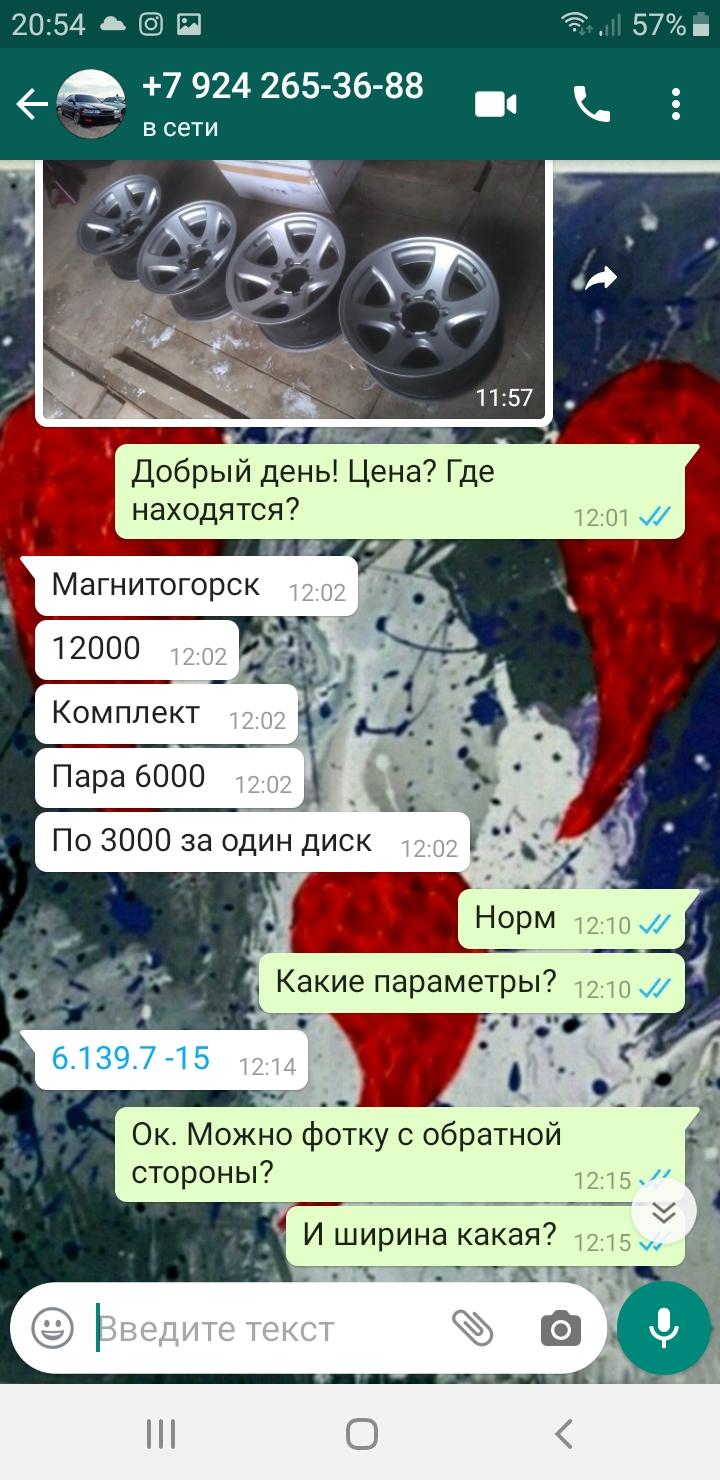
Task: Go back to the chat list
Action: (x=31, y=104)
